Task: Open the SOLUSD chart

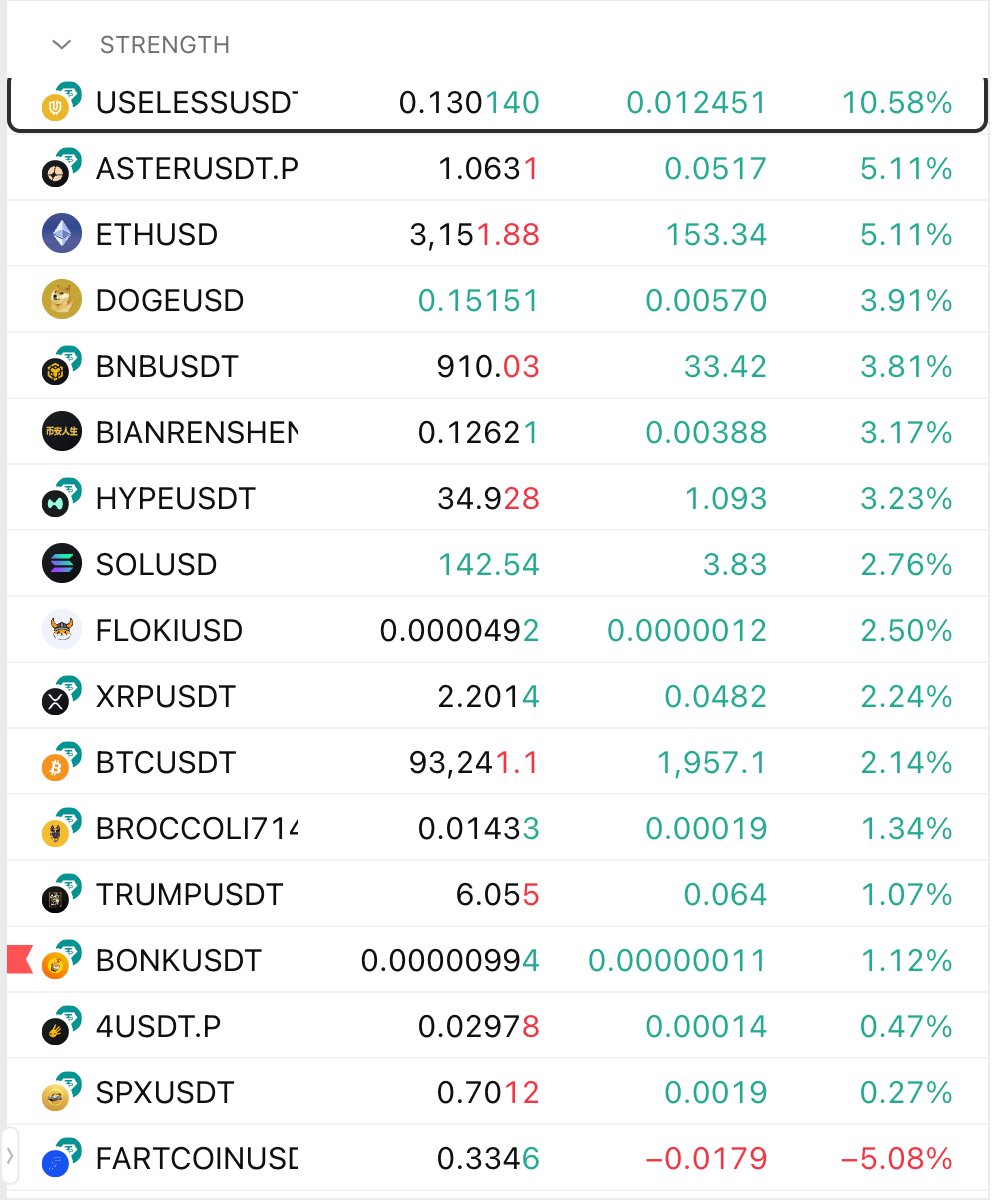Action: (x=157, y=564)
